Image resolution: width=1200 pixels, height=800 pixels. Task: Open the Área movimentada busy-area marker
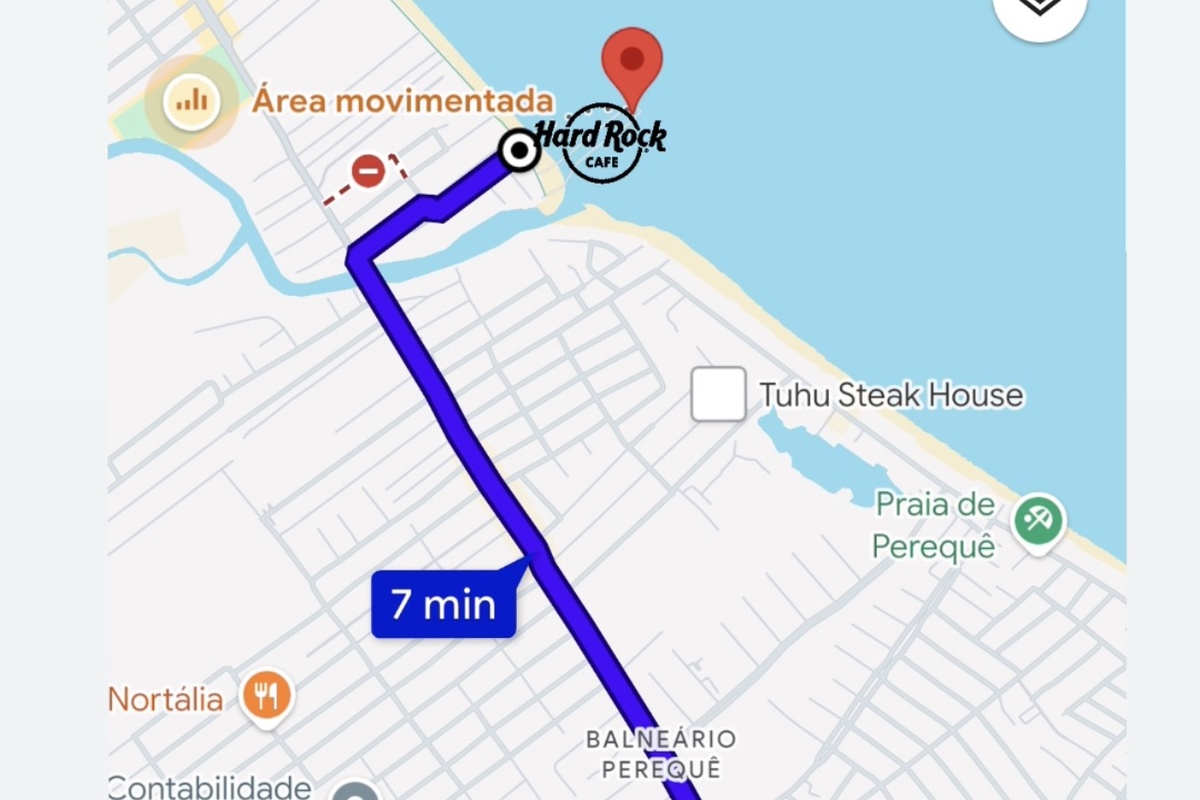click(191, 100)
